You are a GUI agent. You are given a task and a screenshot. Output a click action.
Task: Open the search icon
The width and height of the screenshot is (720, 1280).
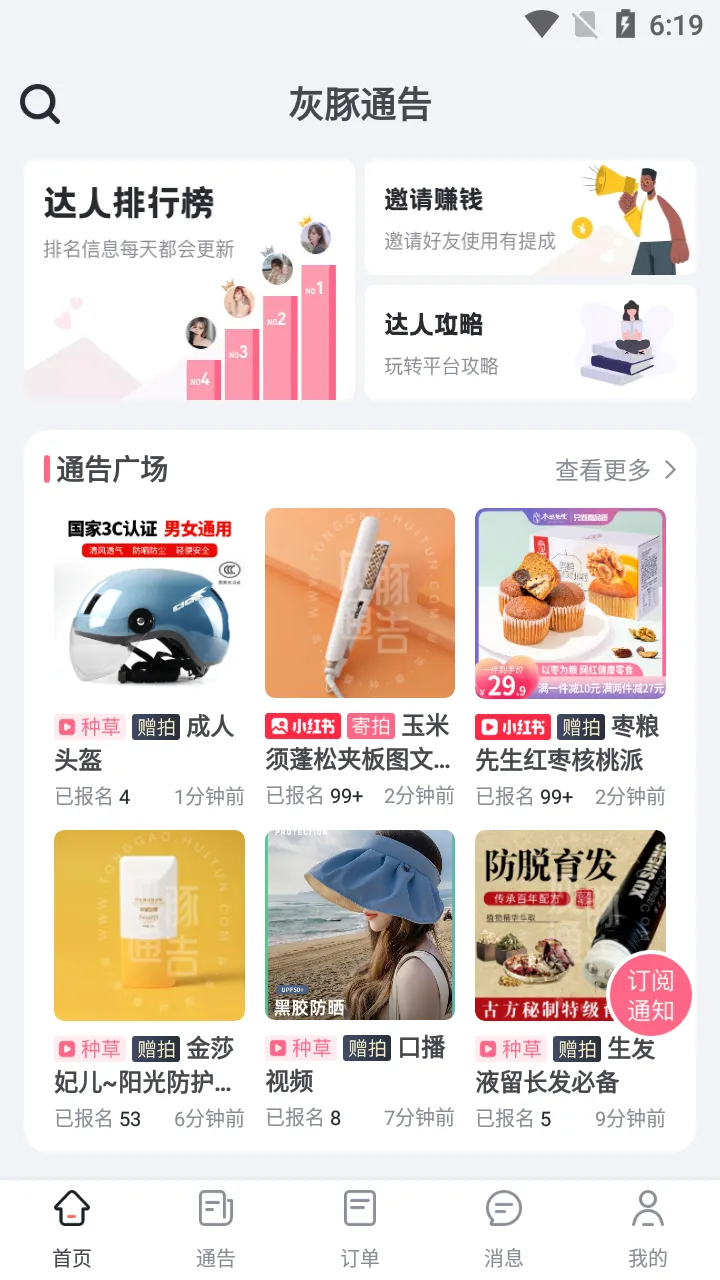40,104
